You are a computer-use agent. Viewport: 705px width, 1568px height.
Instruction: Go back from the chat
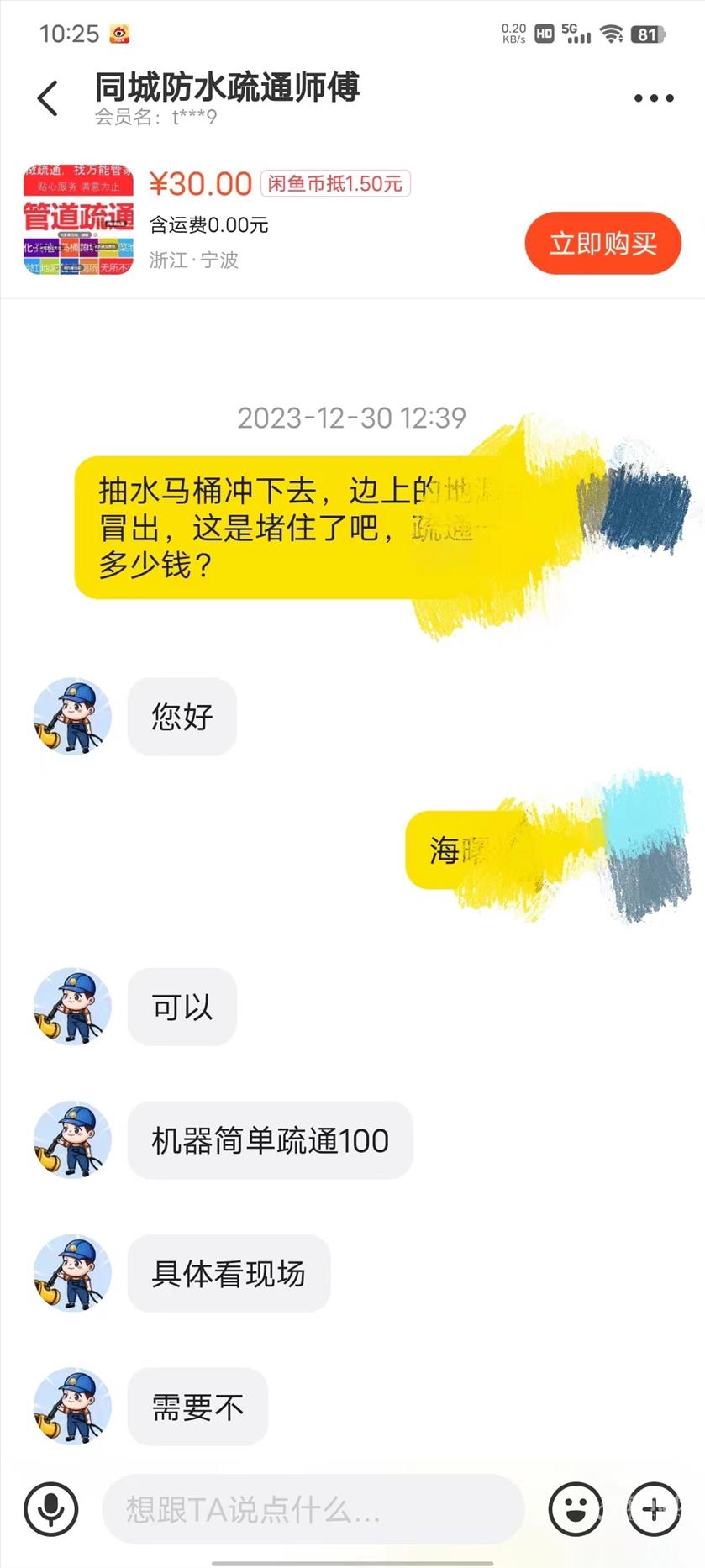(48, 98)
